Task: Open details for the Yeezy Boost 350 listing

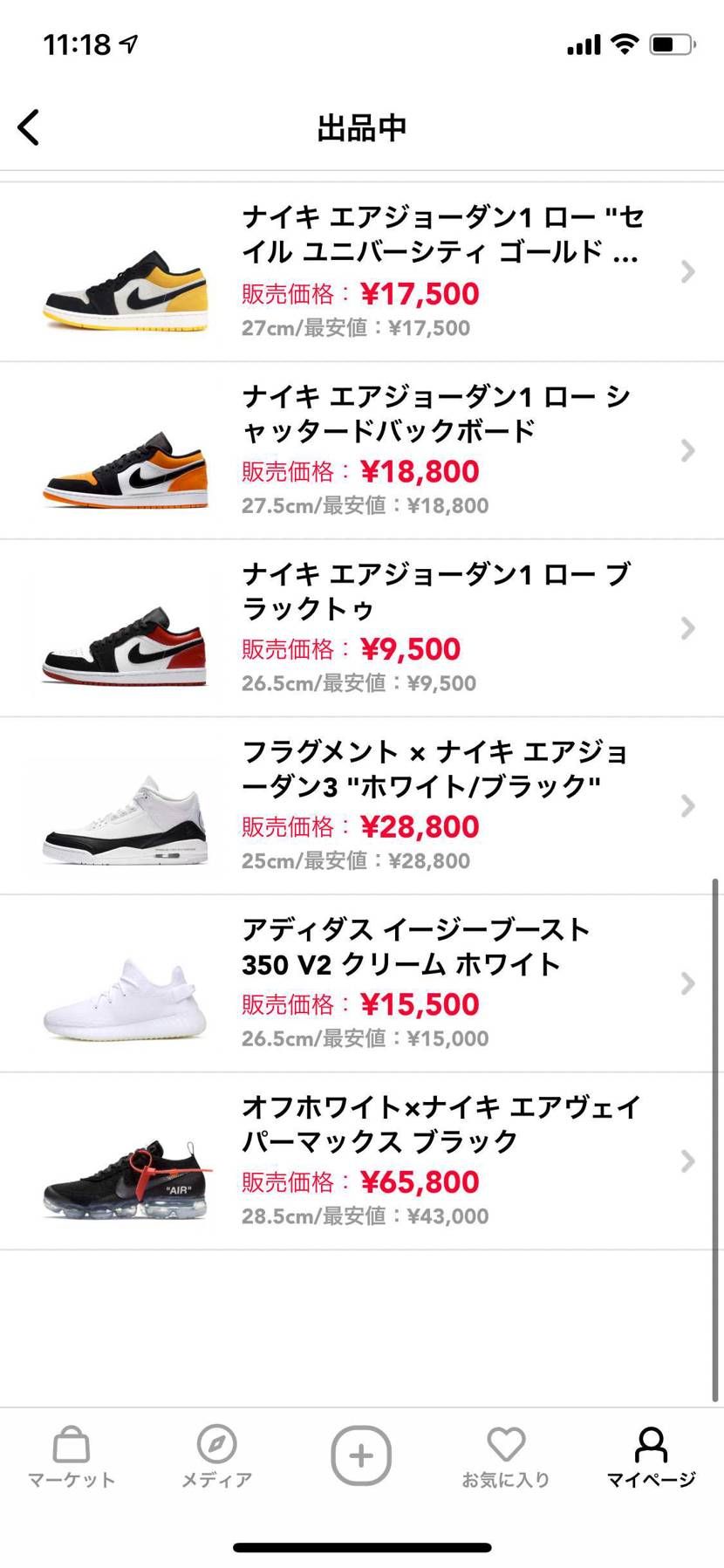Action: pyautogui.click(x=688, y=983)
